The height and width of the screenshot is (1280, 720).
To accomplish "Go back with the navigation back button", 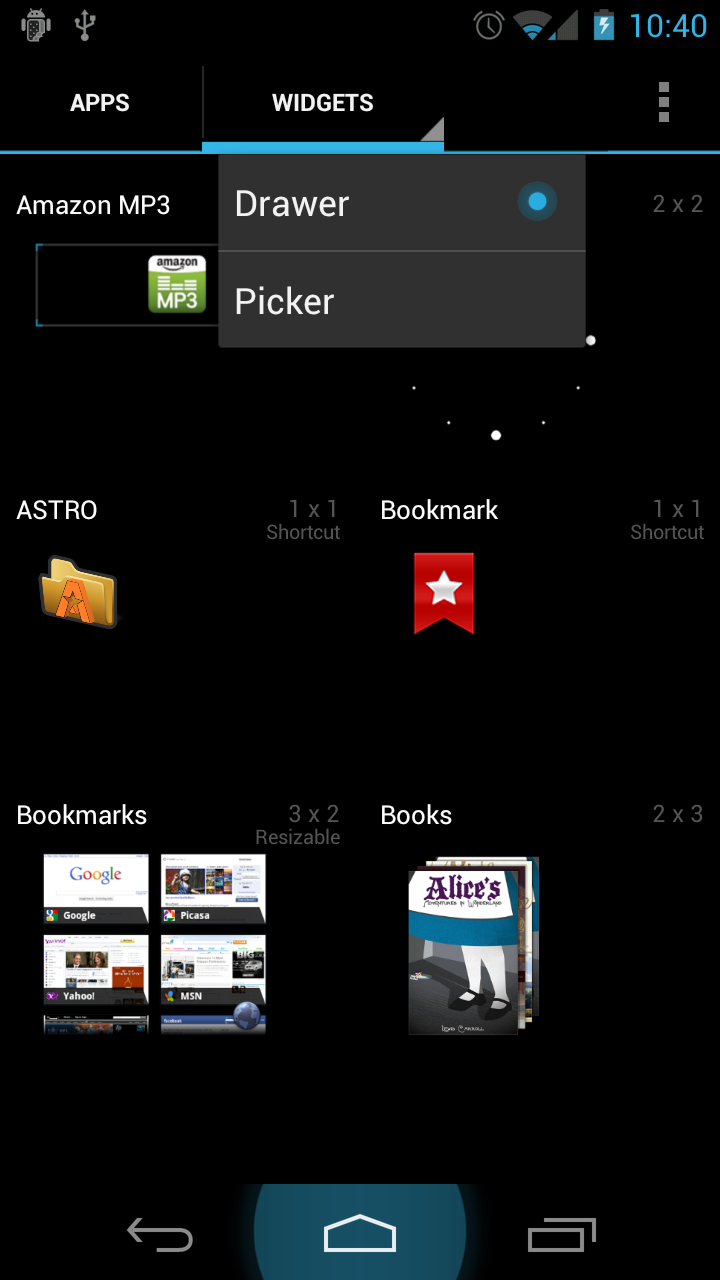I will [x=160, y=1236].
